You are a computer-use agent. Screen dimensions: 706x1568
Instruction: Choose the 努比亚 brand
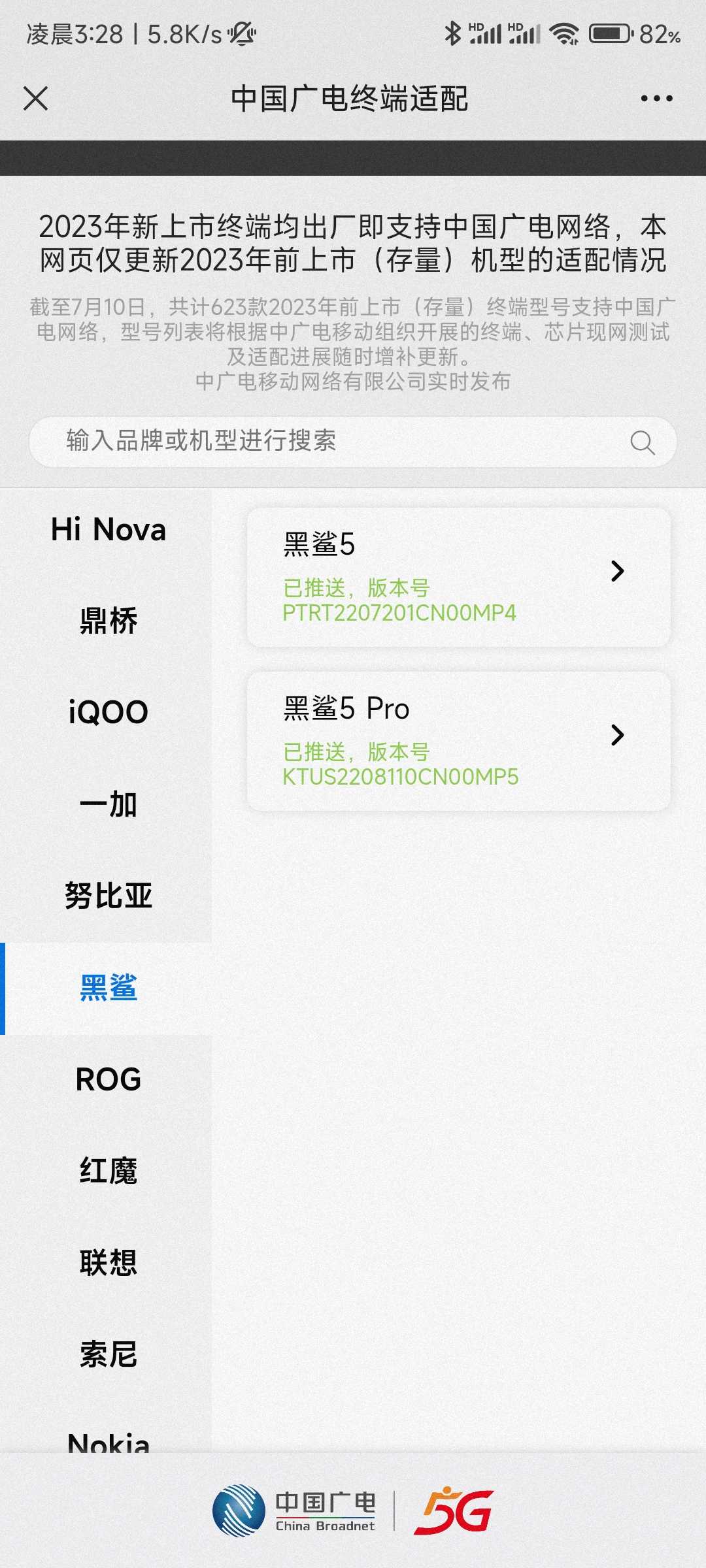click(108, 896)
